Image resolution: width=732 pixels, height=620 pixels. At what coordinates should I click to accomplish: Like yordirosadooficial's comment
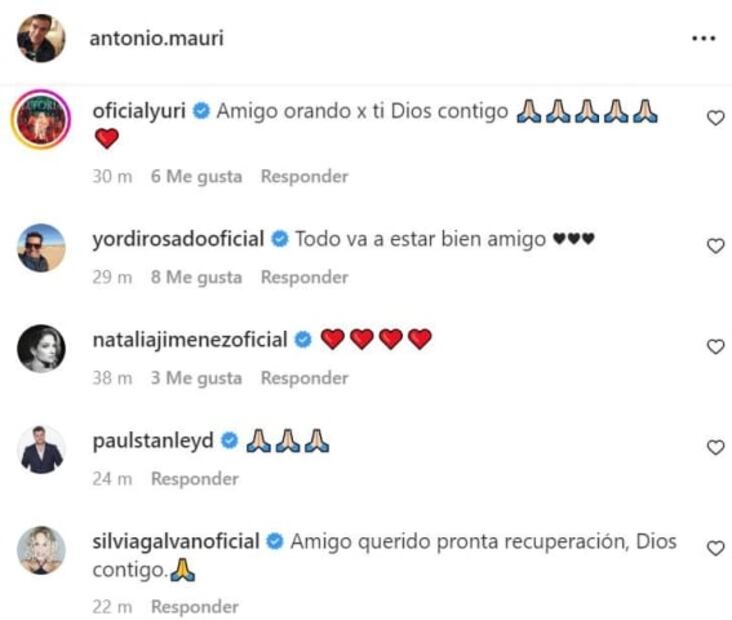point(715,245)
